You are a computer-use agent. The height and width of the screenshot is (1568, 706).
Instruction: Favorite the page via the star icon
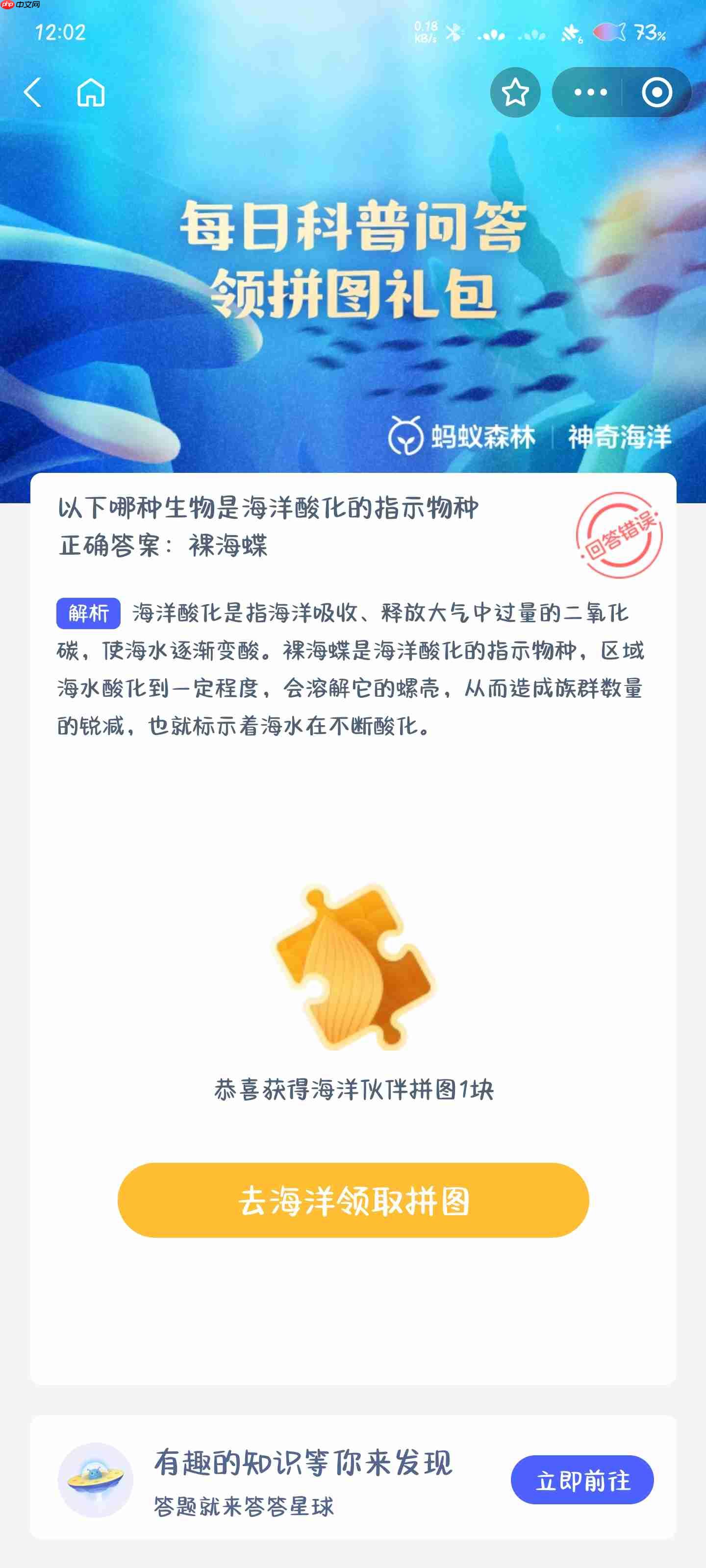point(515,92)
